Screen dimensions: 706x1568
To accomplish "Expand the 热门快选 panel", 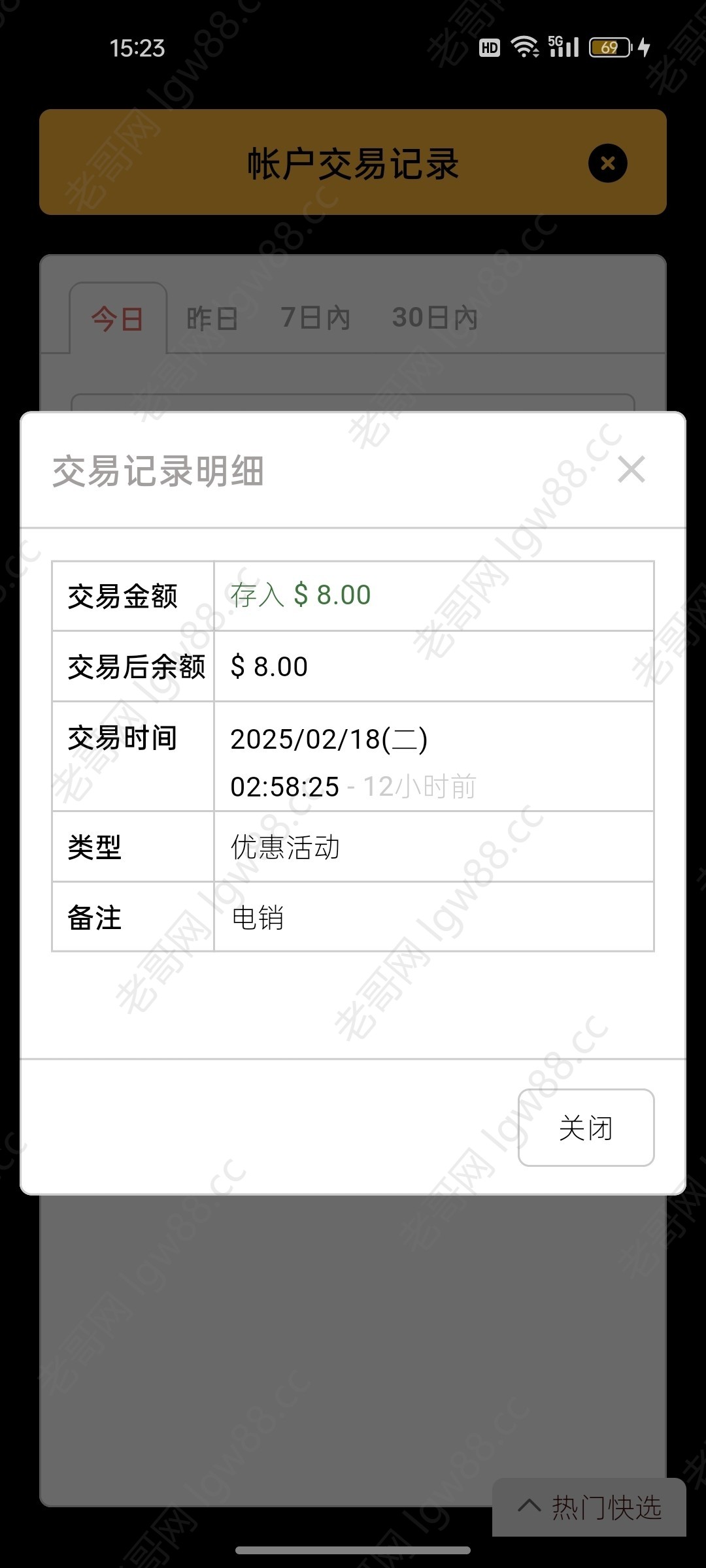I will 590,1508.
